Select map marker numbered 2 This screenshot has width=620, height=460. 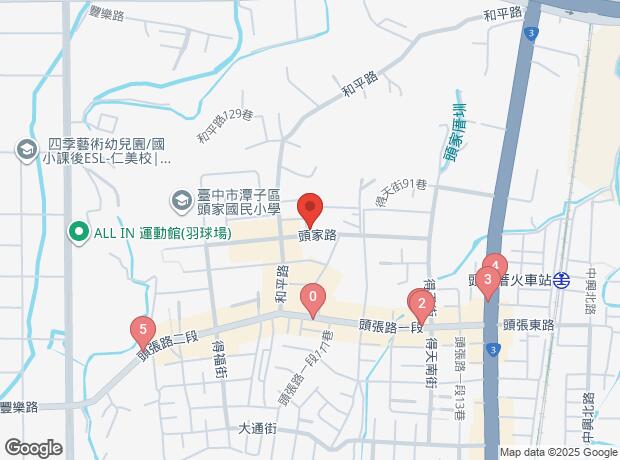(x=422, y=303)
